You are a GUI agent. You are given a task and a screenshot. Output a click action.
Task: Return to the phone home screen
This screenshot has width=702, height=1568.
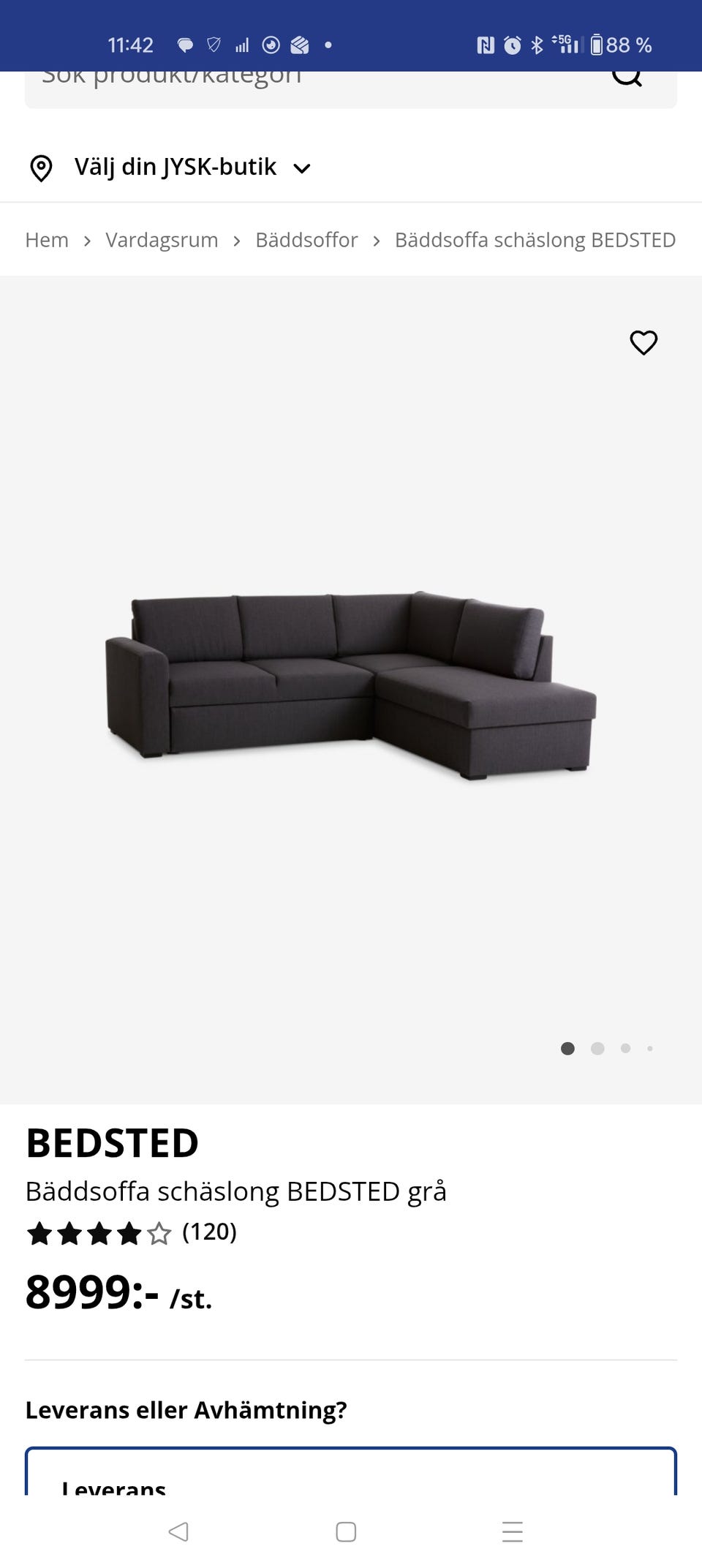pyautogui.click(x=346, y=1531)
